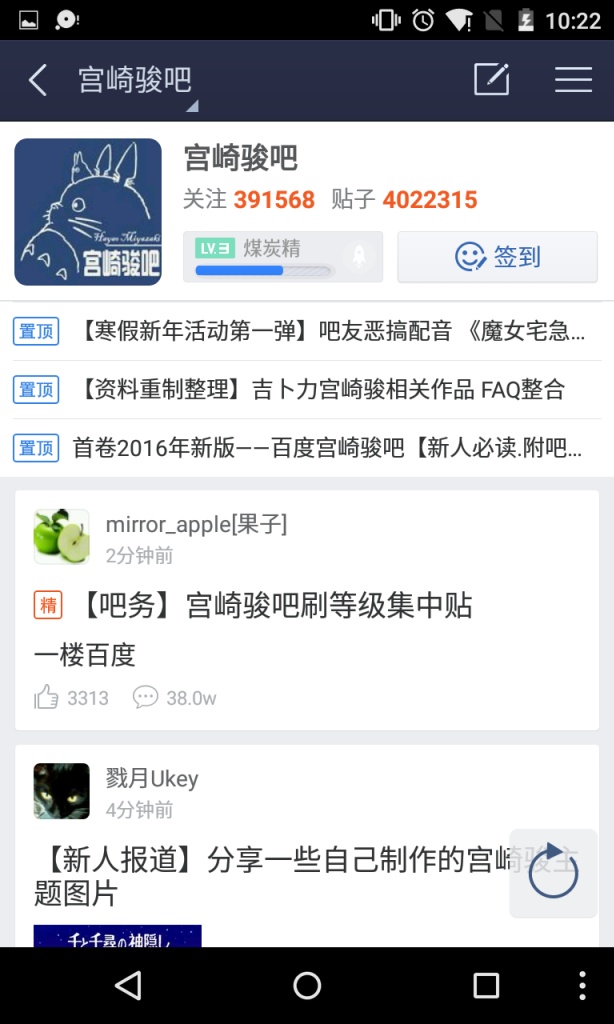The image size is (614, 1024).
Task: Open the image in 戮月Ukey's post
Action: 117,936
